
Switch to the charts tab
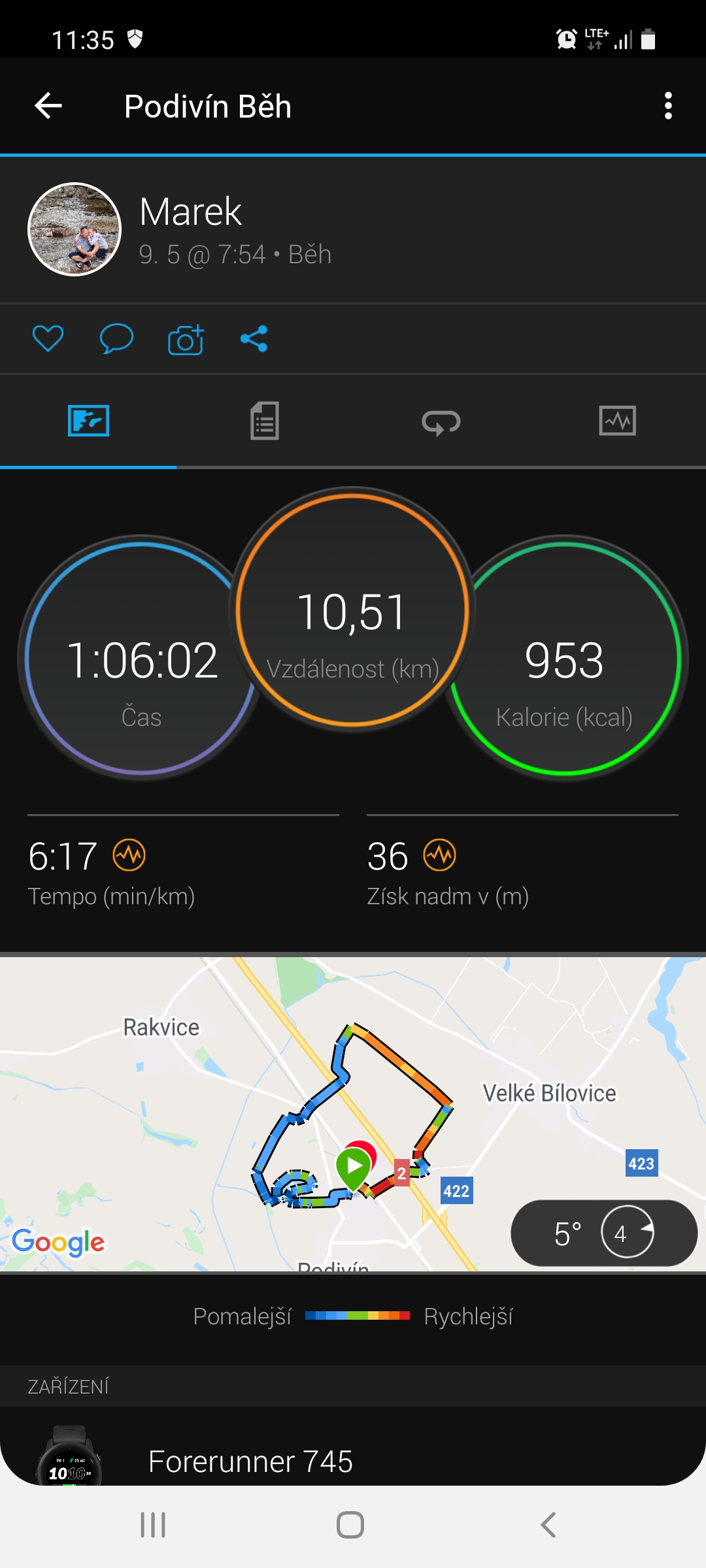click(x=617, y=421)
